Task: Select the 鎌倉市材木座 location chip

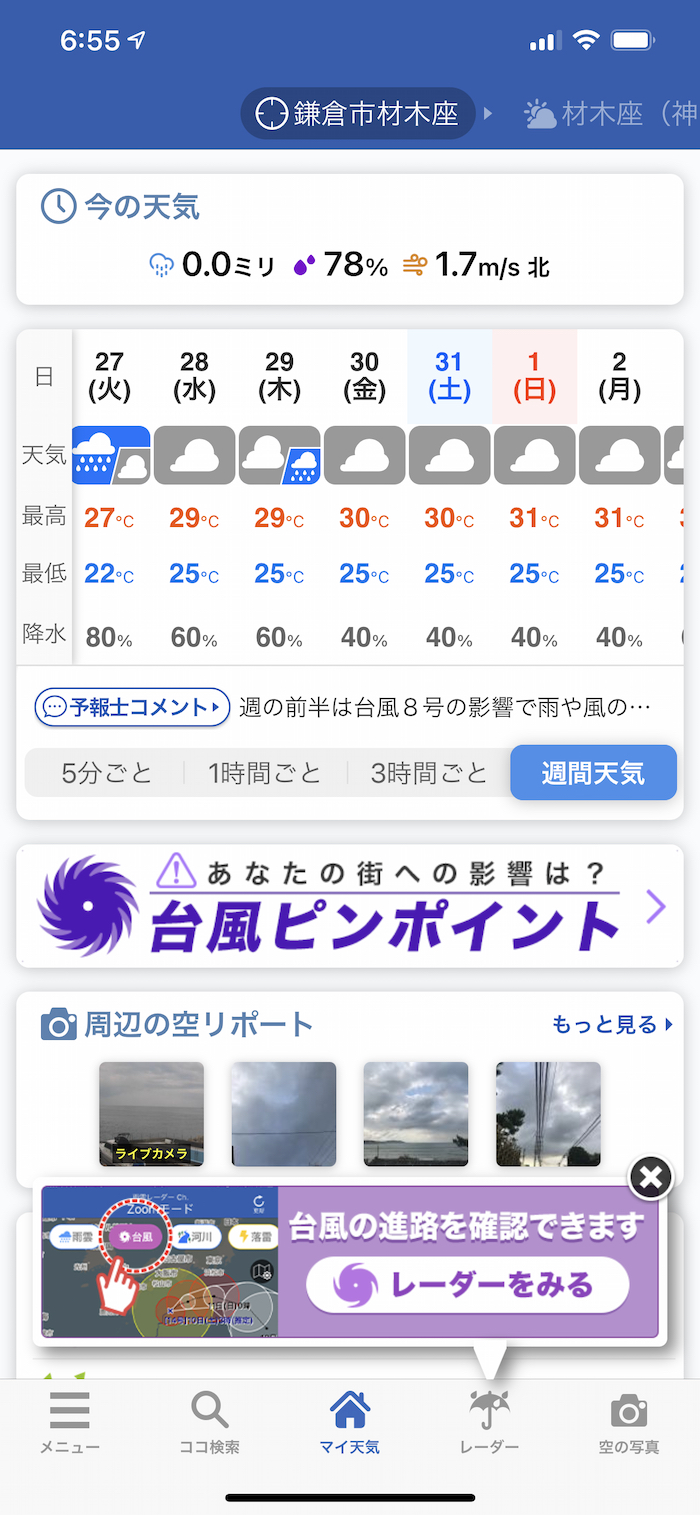Action: click(357, 114)
